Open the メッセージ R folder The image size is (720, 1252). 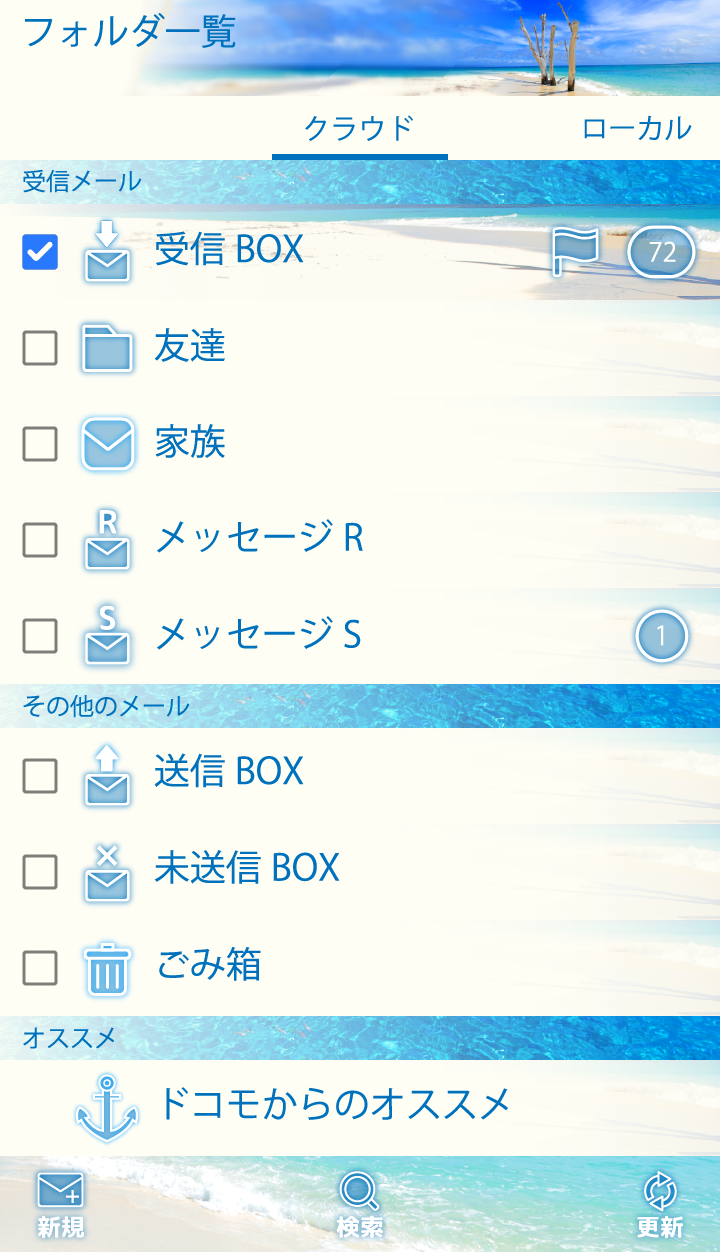click(260, 539)
